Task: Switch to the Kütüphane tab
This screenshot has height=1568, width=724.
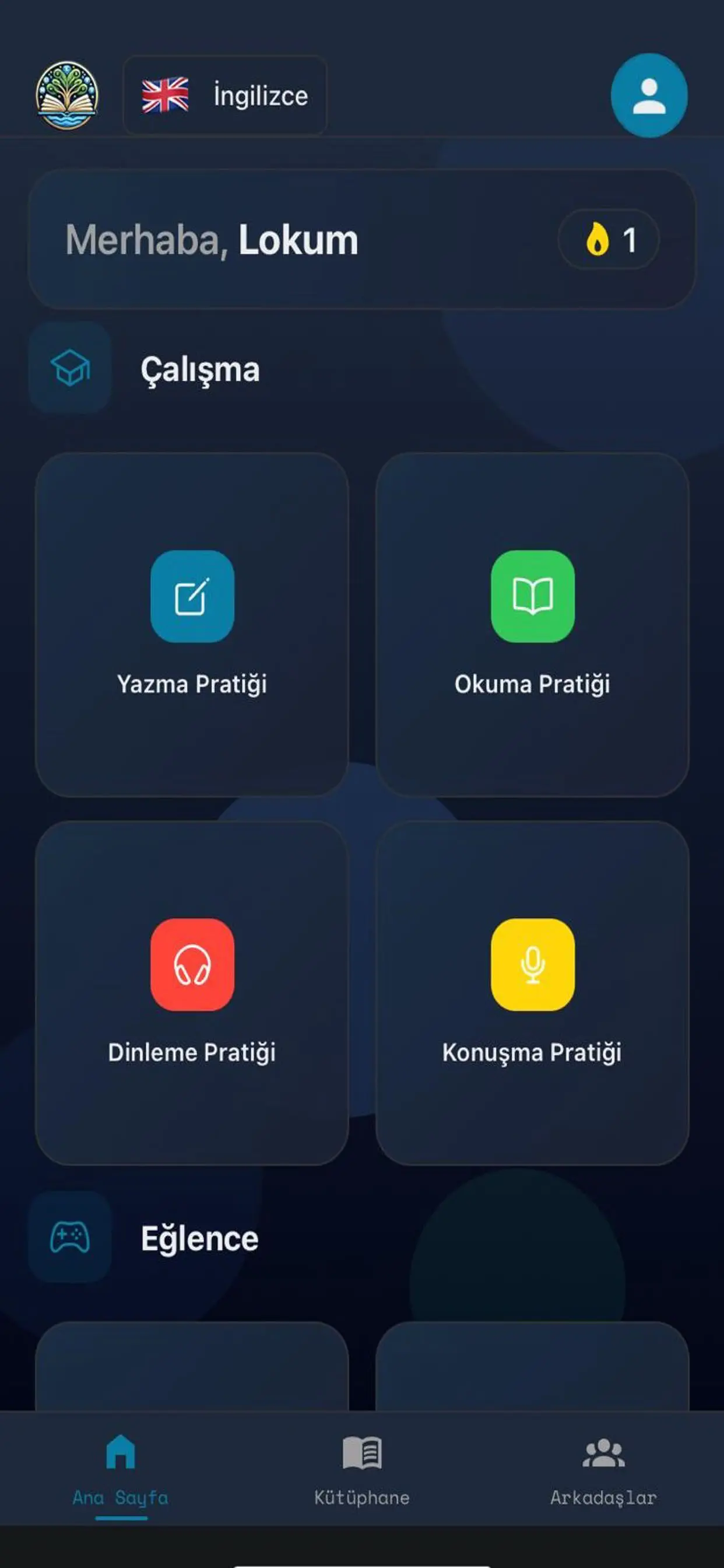Action: (362, 1469)
